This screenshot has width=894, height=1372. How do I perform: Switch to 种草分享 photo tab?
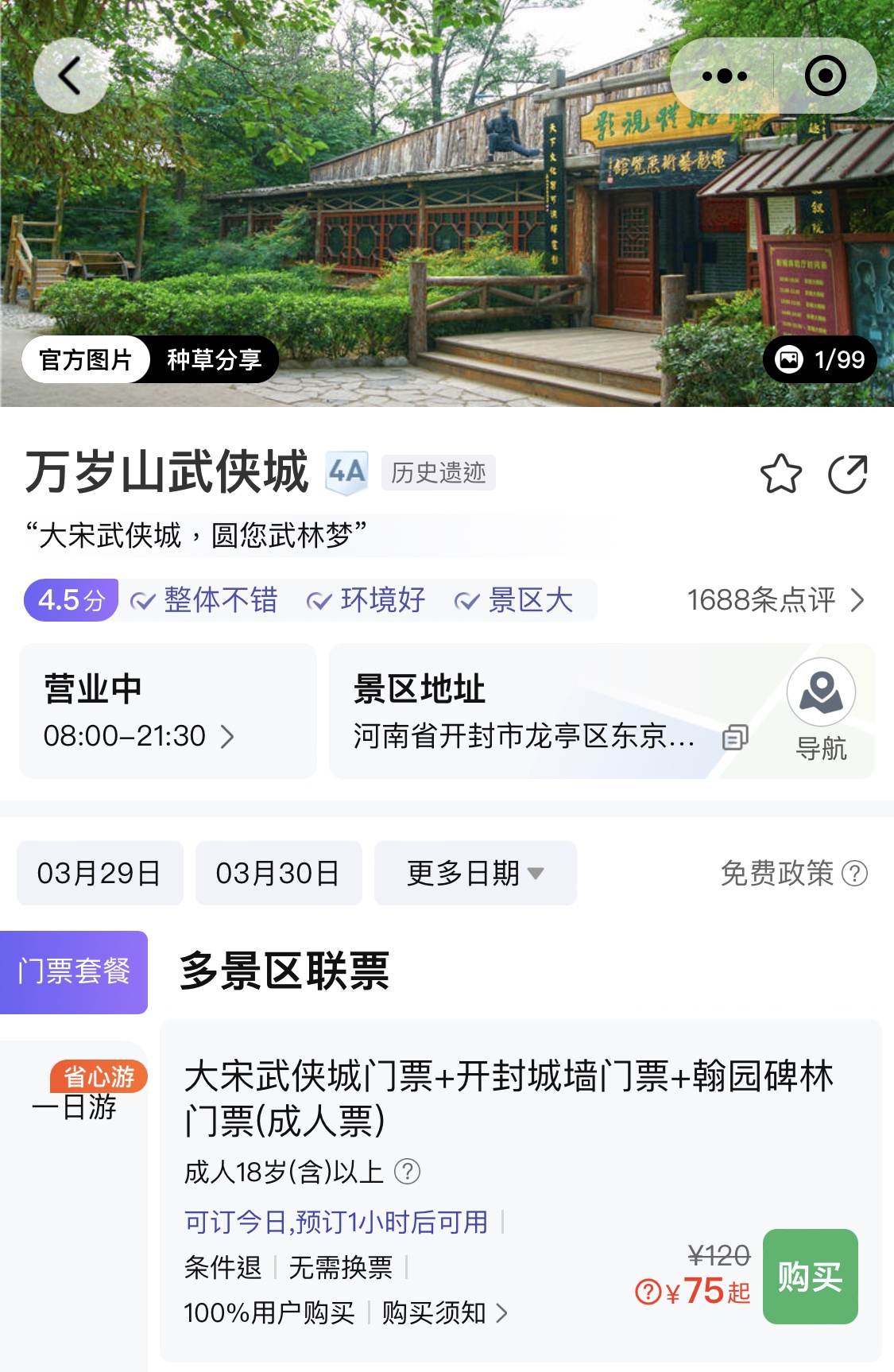pyautogui.click(x=214, y=359)
